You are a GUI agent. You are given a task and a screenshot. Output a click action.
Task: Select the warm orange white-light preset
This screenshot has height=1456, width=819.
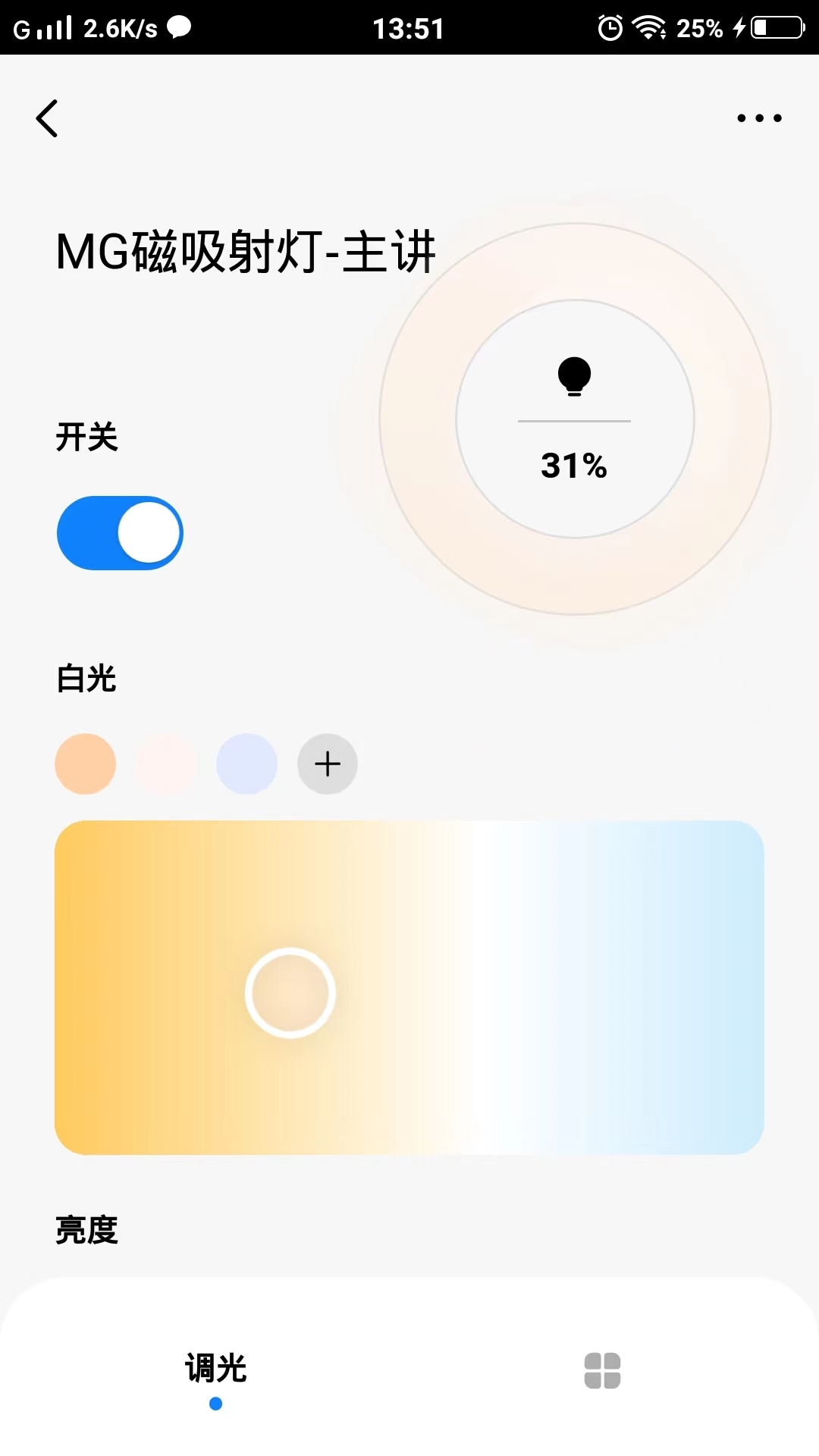point(85,764)
